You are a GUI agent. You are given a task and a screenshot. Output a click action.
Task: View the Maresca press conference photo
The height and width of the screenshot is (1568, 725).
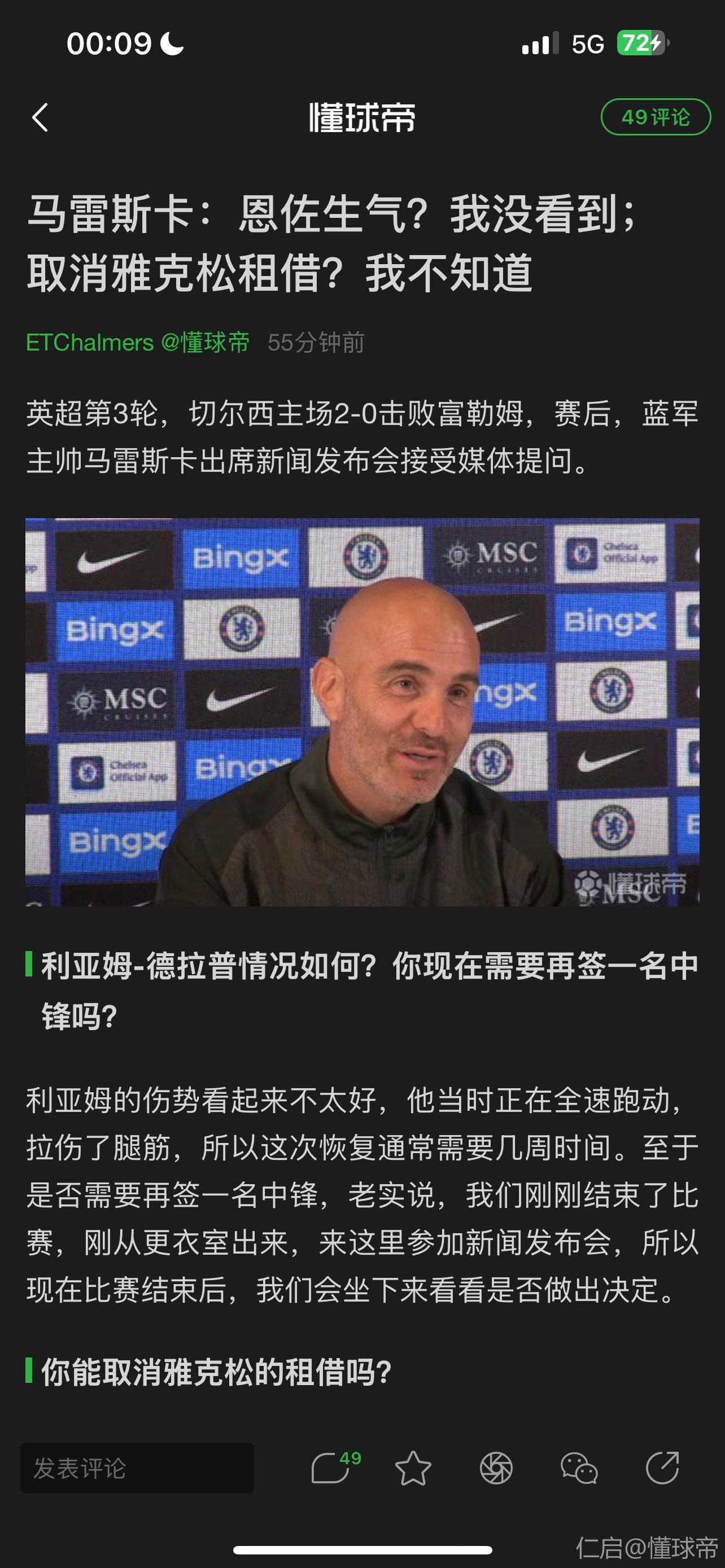pos(362,712)
